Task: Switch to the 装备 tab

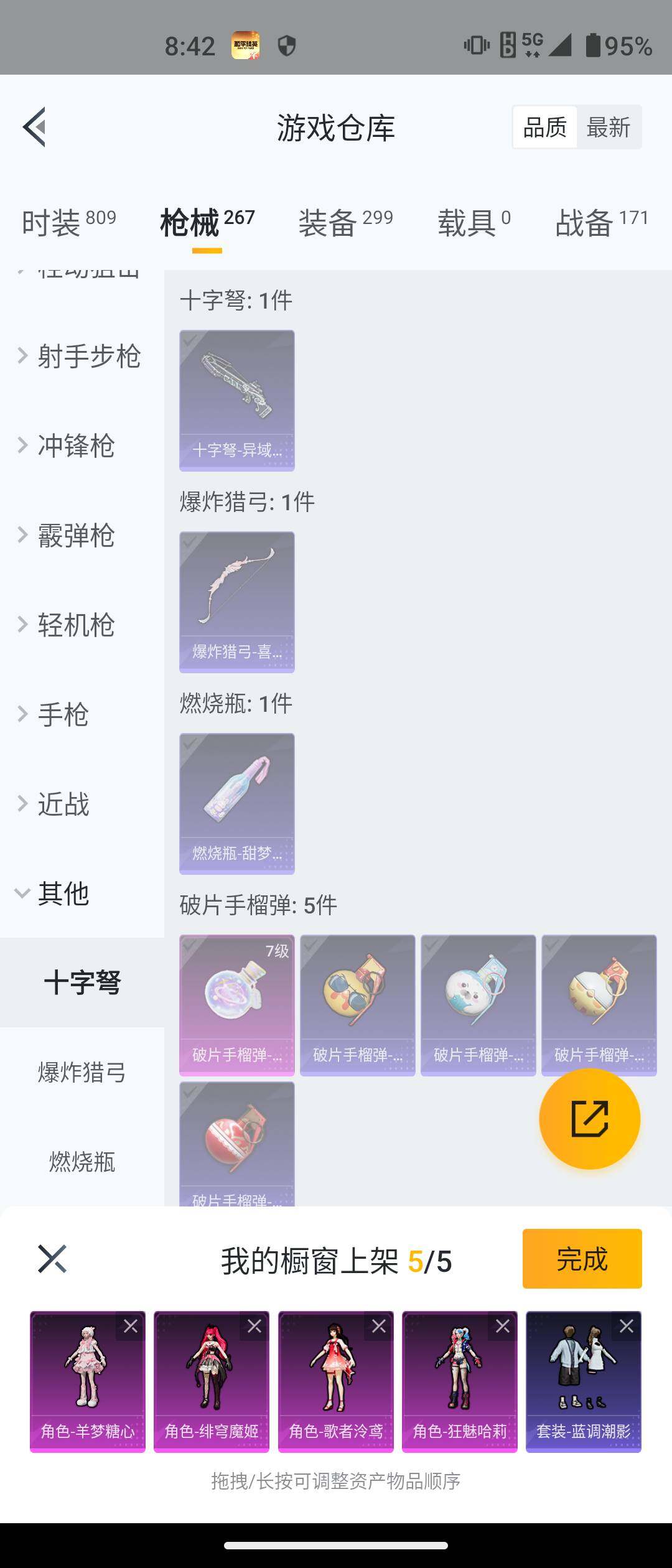Action: coord(345,223)
